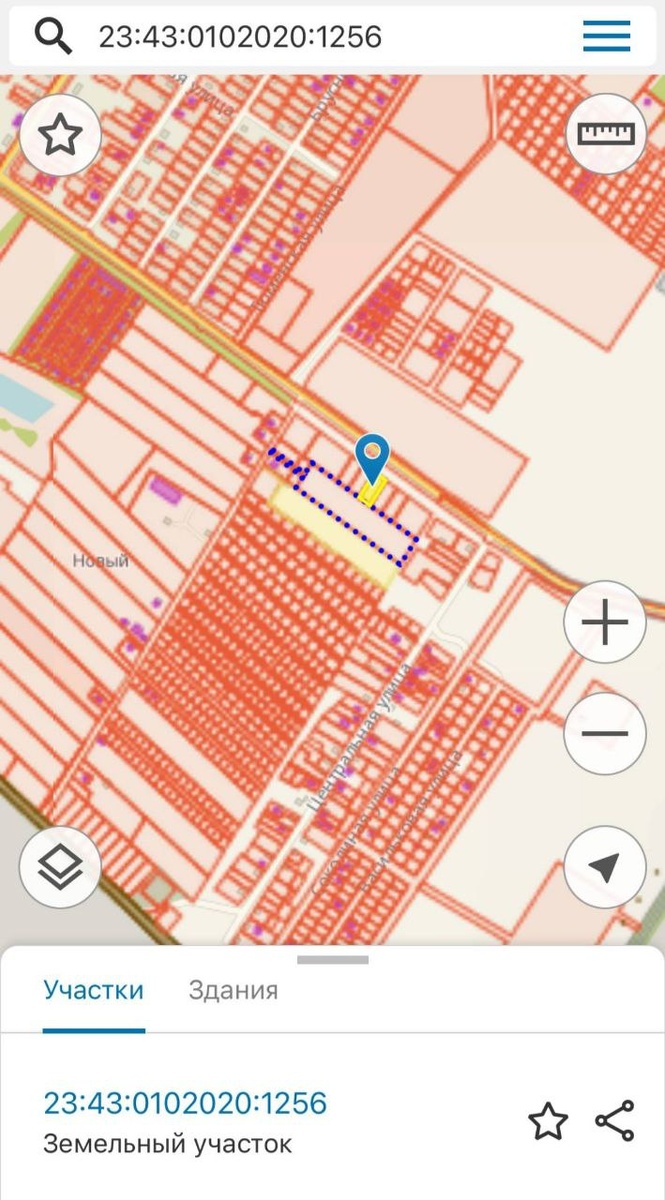Open details for parcel 23:43:0102020:1256
This screenshot has height=1200, width=665.
(185, 1103)
